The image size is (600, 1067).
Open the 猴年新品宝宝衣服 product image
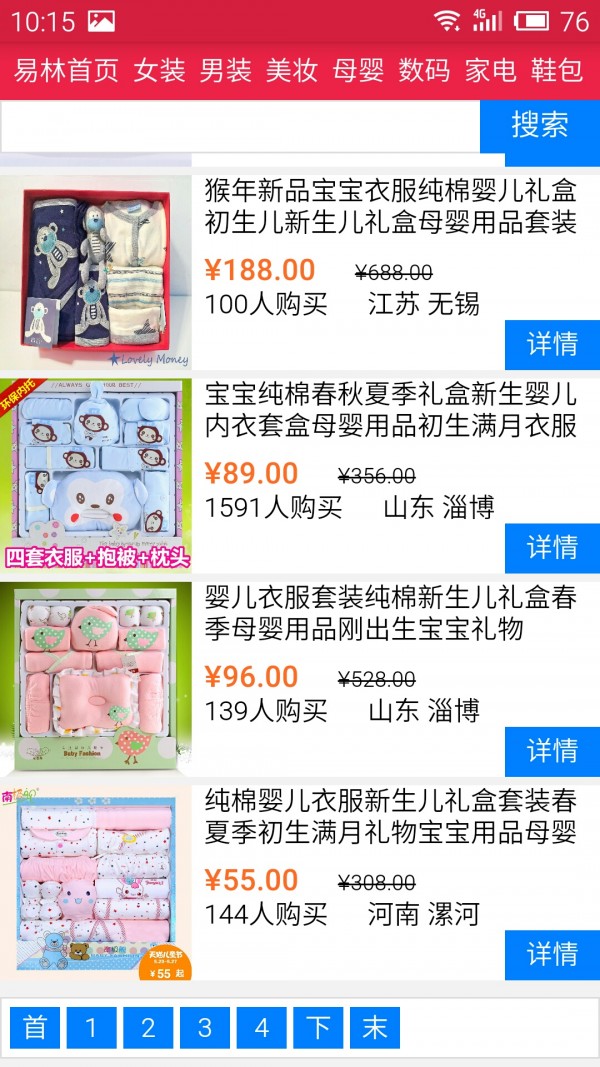pos(96,273)
